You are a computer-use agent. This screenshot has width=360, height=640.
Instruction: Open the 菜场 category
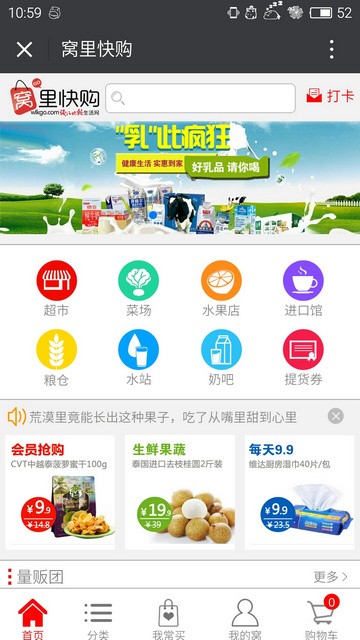(138, 289)
